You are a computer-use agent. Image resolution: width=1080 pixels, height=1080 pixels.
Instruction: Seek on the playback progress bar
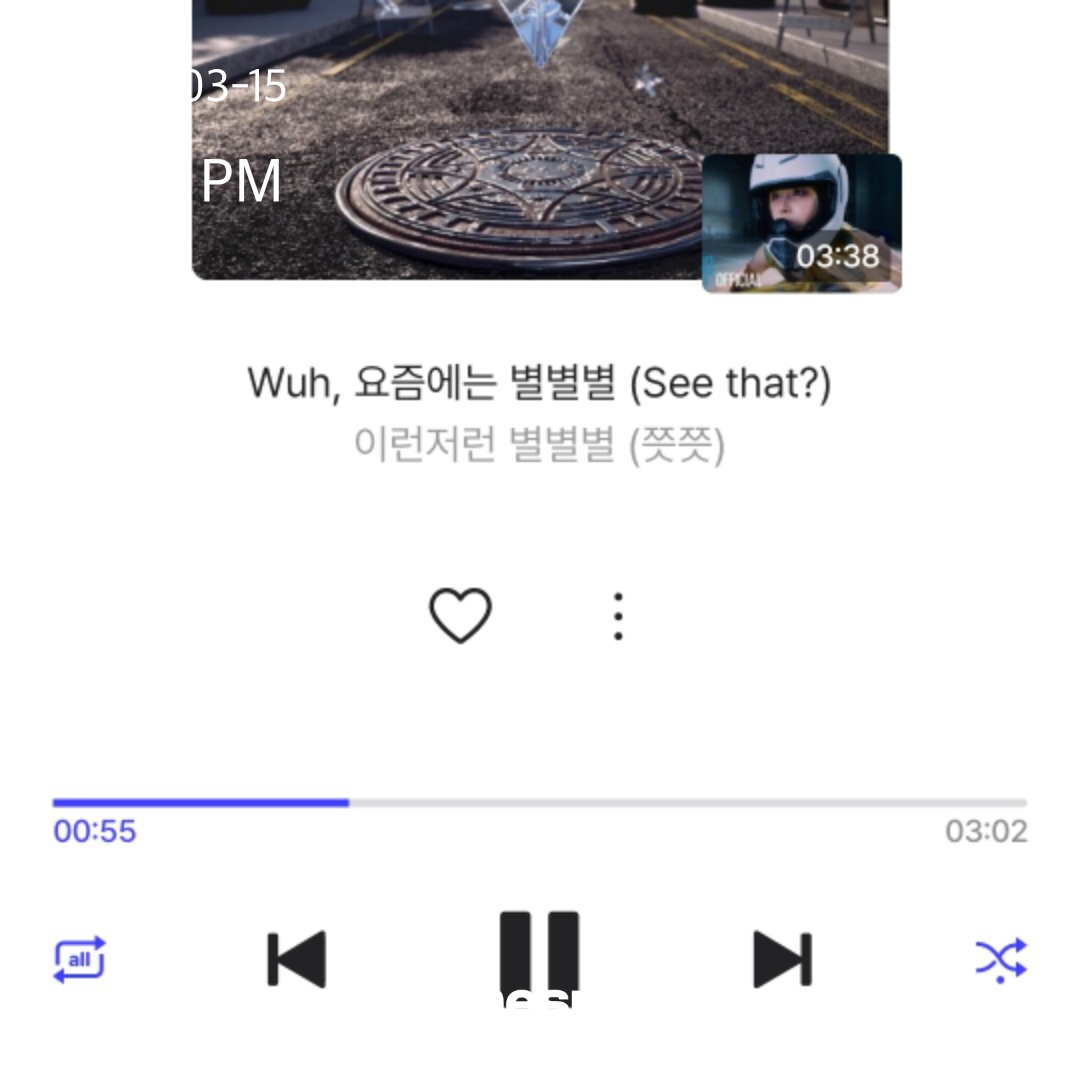click(539, 802)
